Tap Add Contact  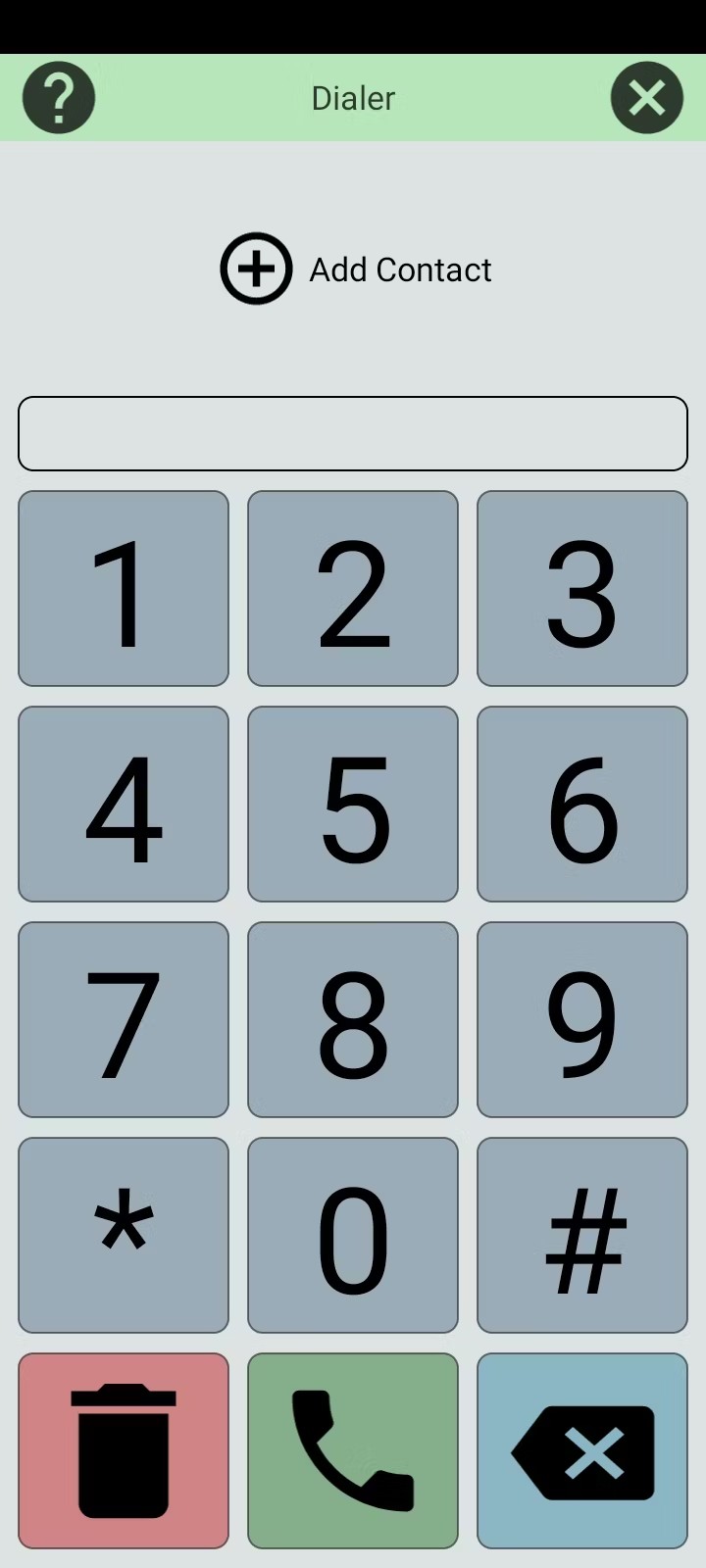click(355, 269)
